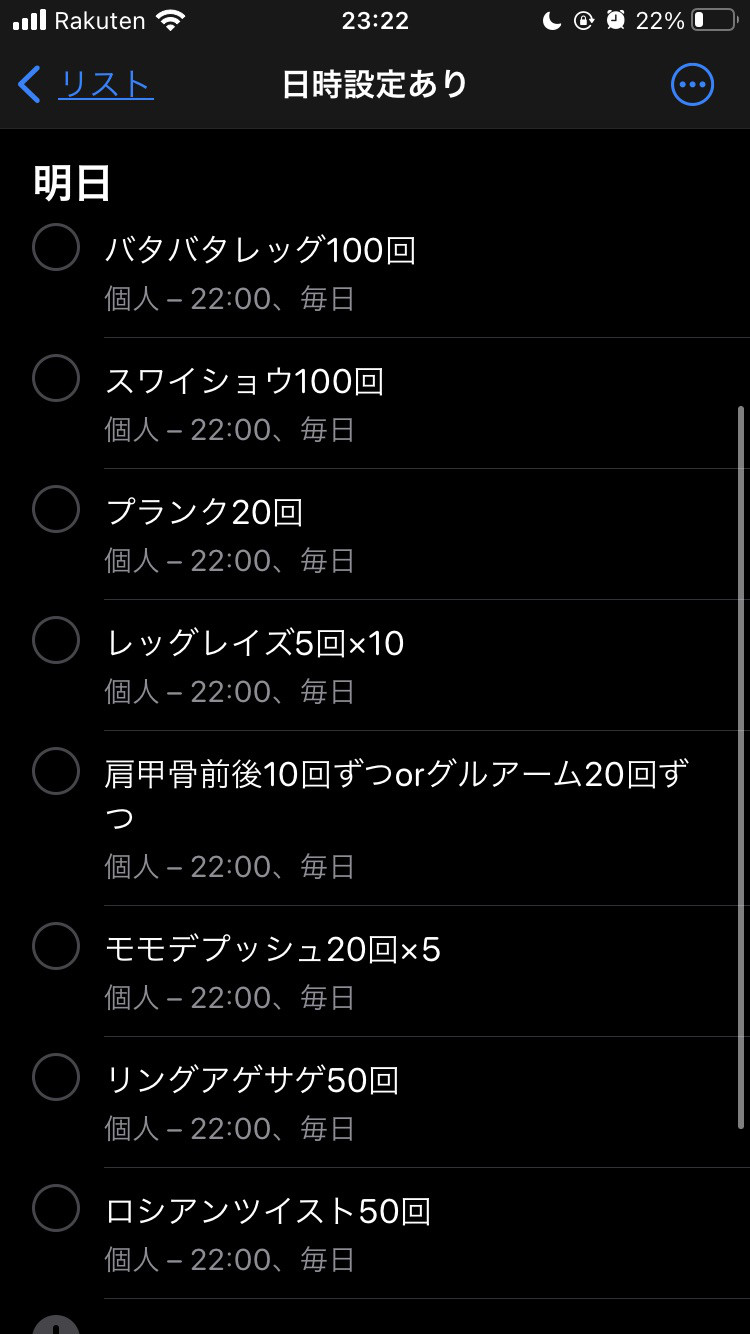
Task: Go back to リスト
Action: [85, 85]
